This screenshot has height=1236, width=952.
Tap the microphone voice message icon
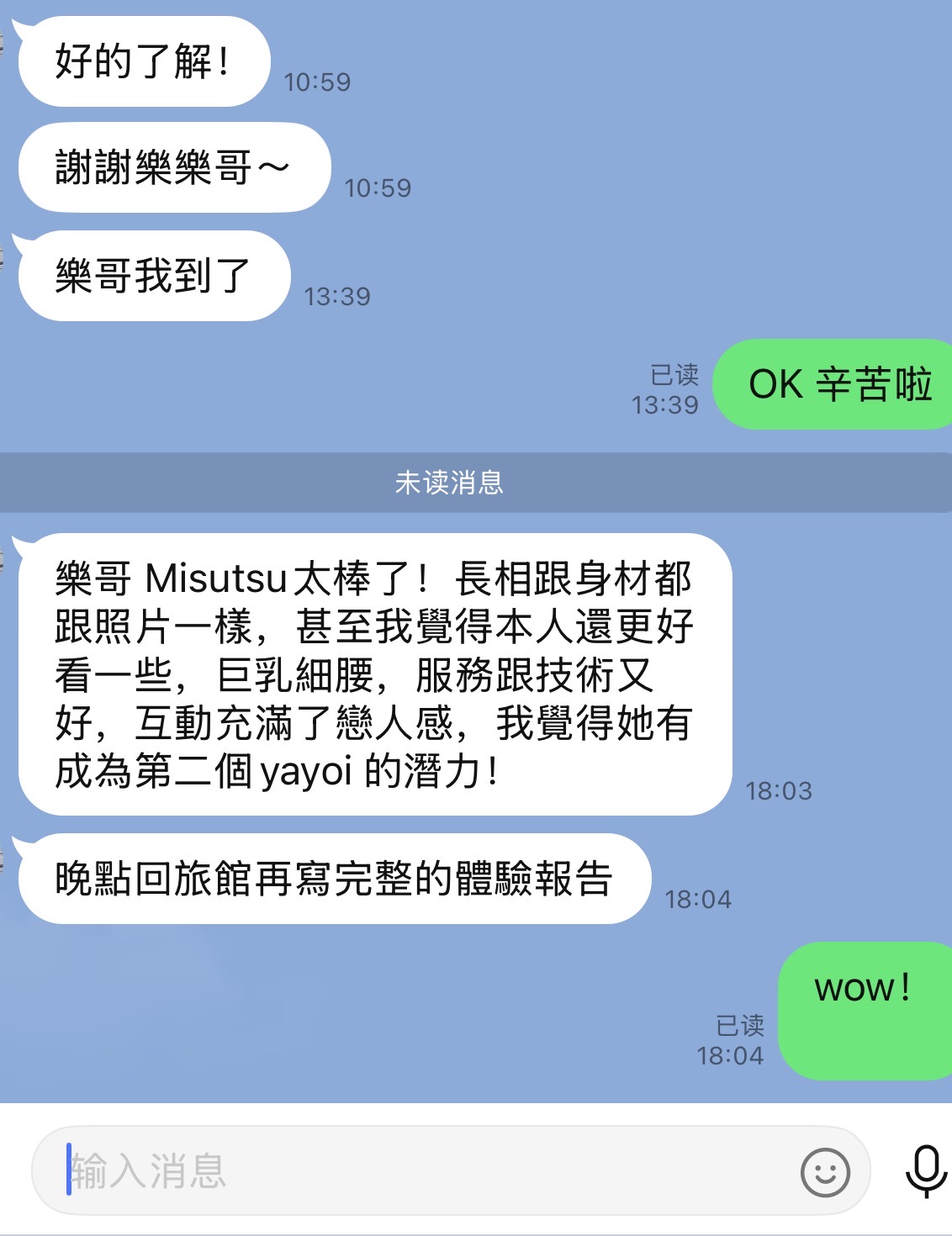coord(925,1170)
